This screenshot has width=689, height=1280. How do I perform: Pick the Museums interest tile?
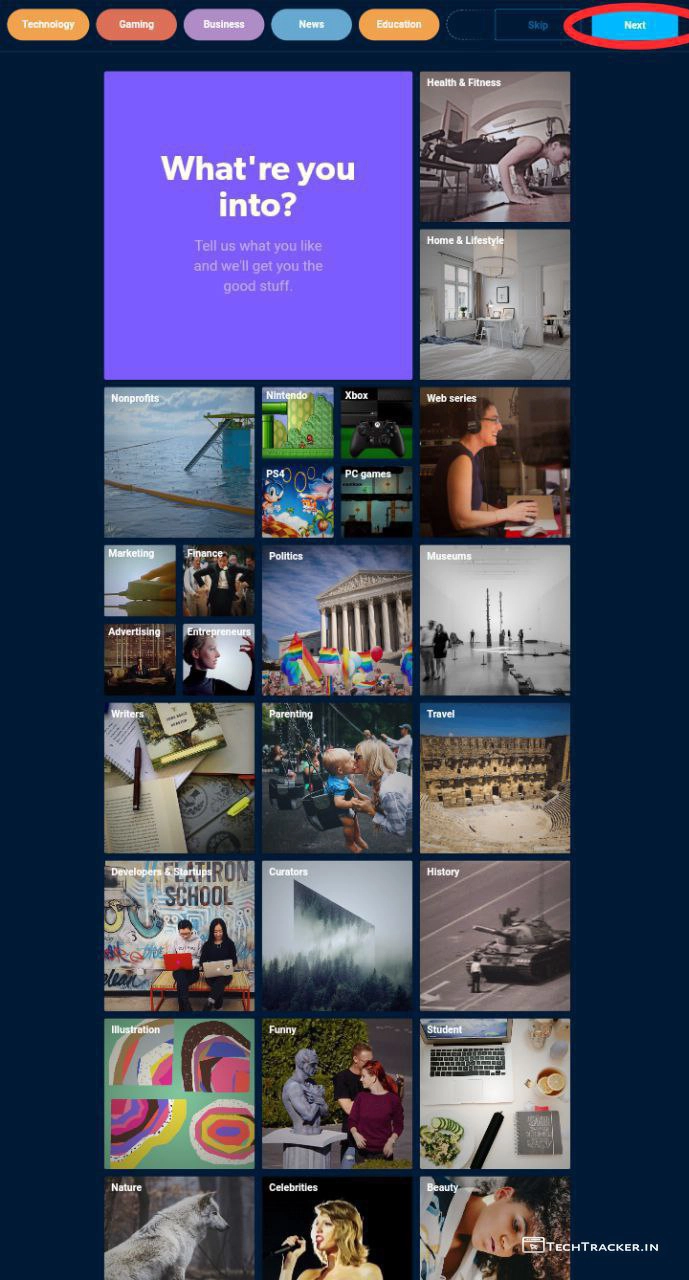point(495,620)
